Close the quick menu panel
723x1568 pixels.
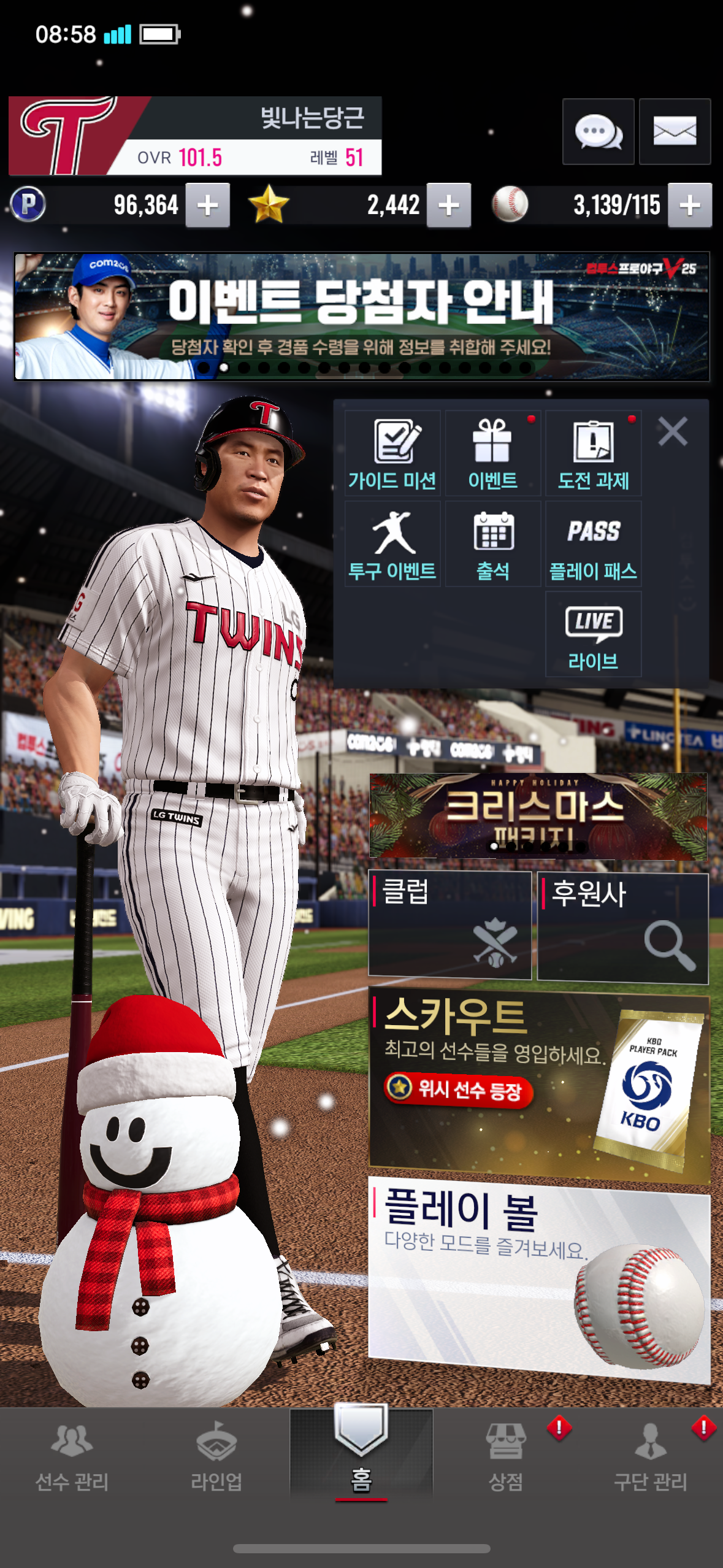(x=673, y=431)
